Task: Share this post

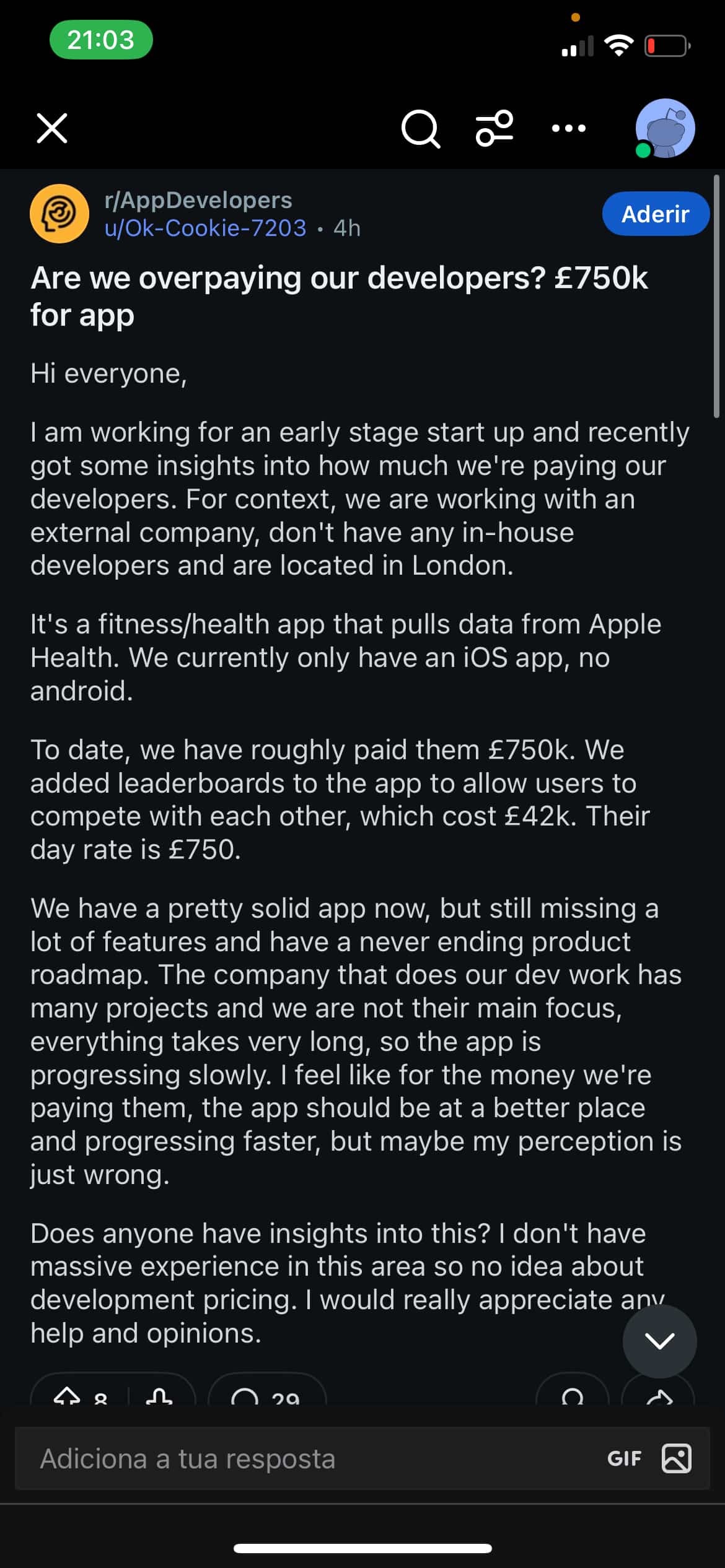Action: 659,1396
